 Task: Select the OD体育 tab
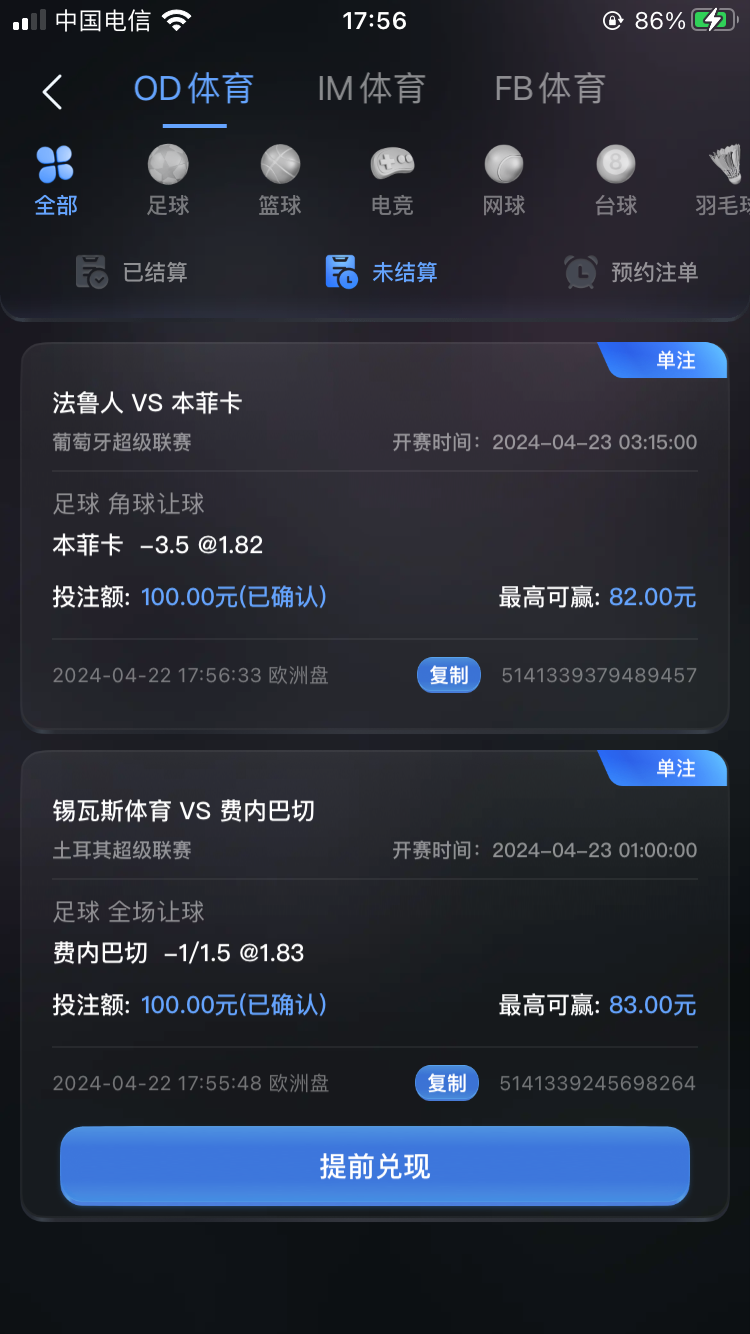(x=194, y=89)
